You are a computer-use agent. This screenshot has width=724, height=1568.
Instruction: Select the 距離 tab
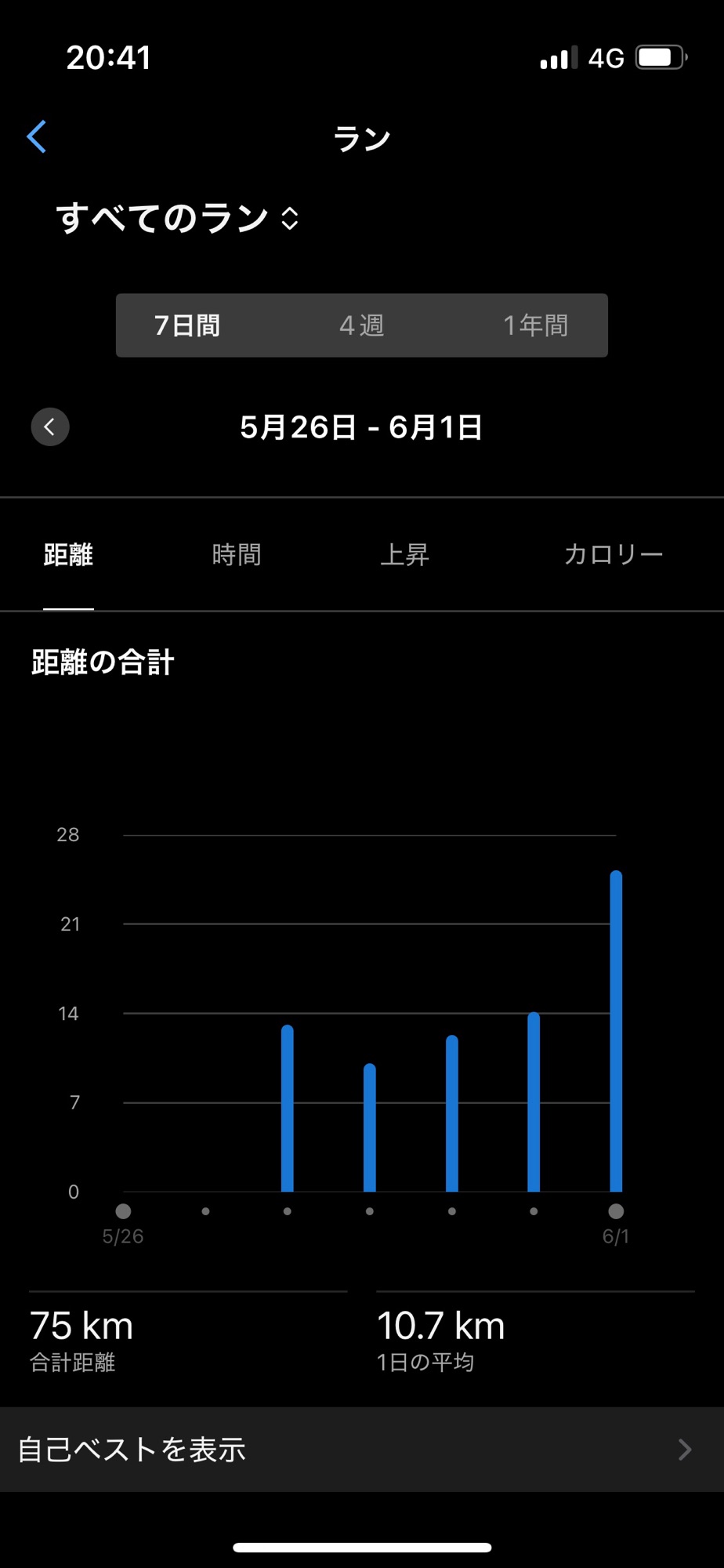coord(68,555)
